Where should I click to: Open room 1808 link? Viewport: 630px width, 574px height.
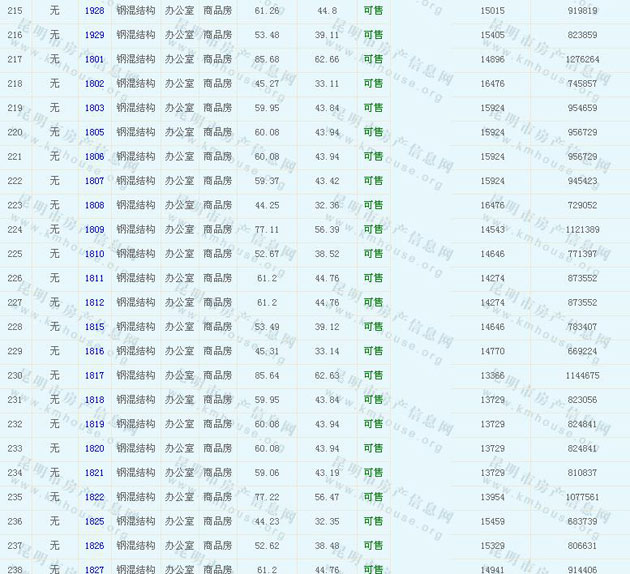[95, 205]
